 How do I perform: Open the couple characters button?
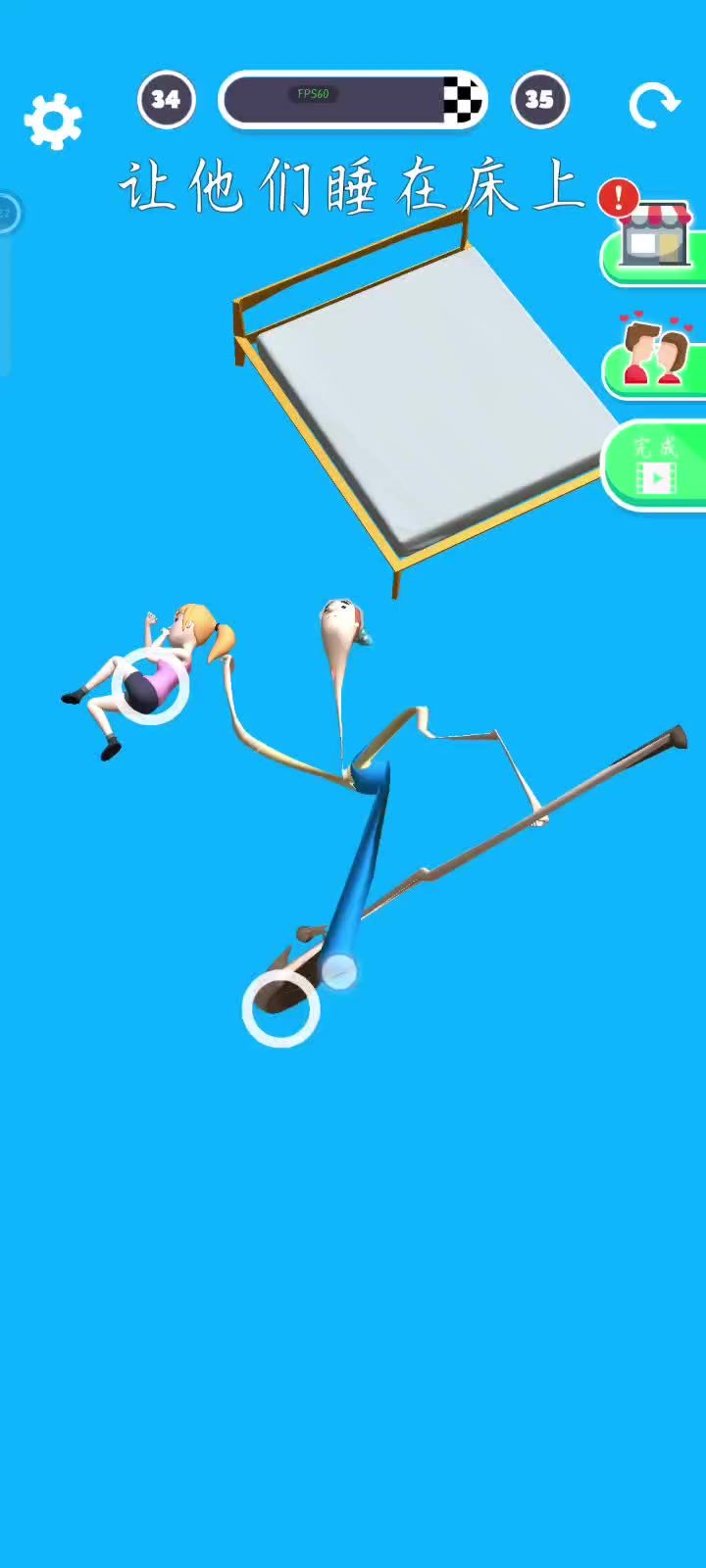[655, 357]
